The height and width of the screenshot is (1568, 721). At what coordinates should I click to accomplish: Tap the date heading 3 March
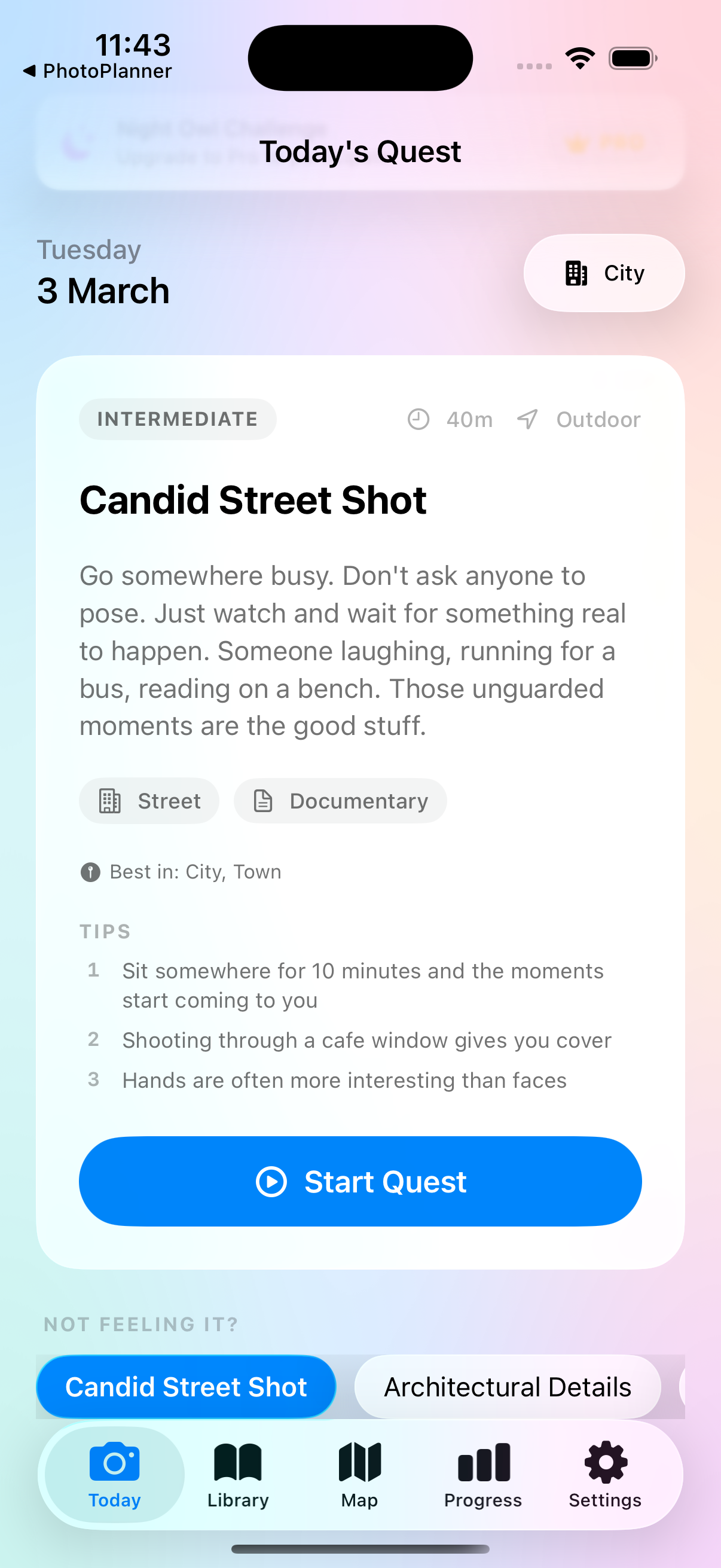(105, 291)
